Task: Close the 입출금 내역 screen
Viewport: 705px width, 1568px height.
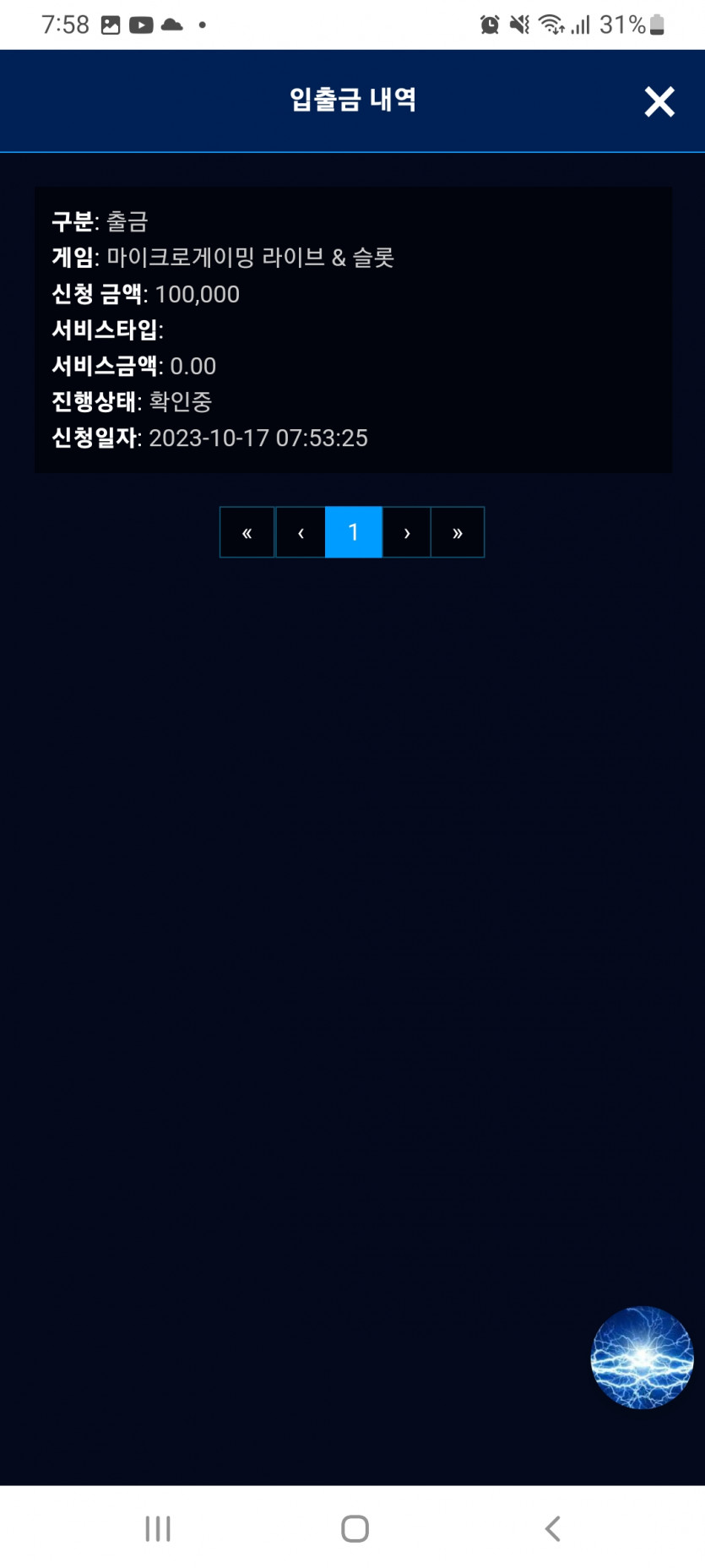Action: (x=659, y=101)
